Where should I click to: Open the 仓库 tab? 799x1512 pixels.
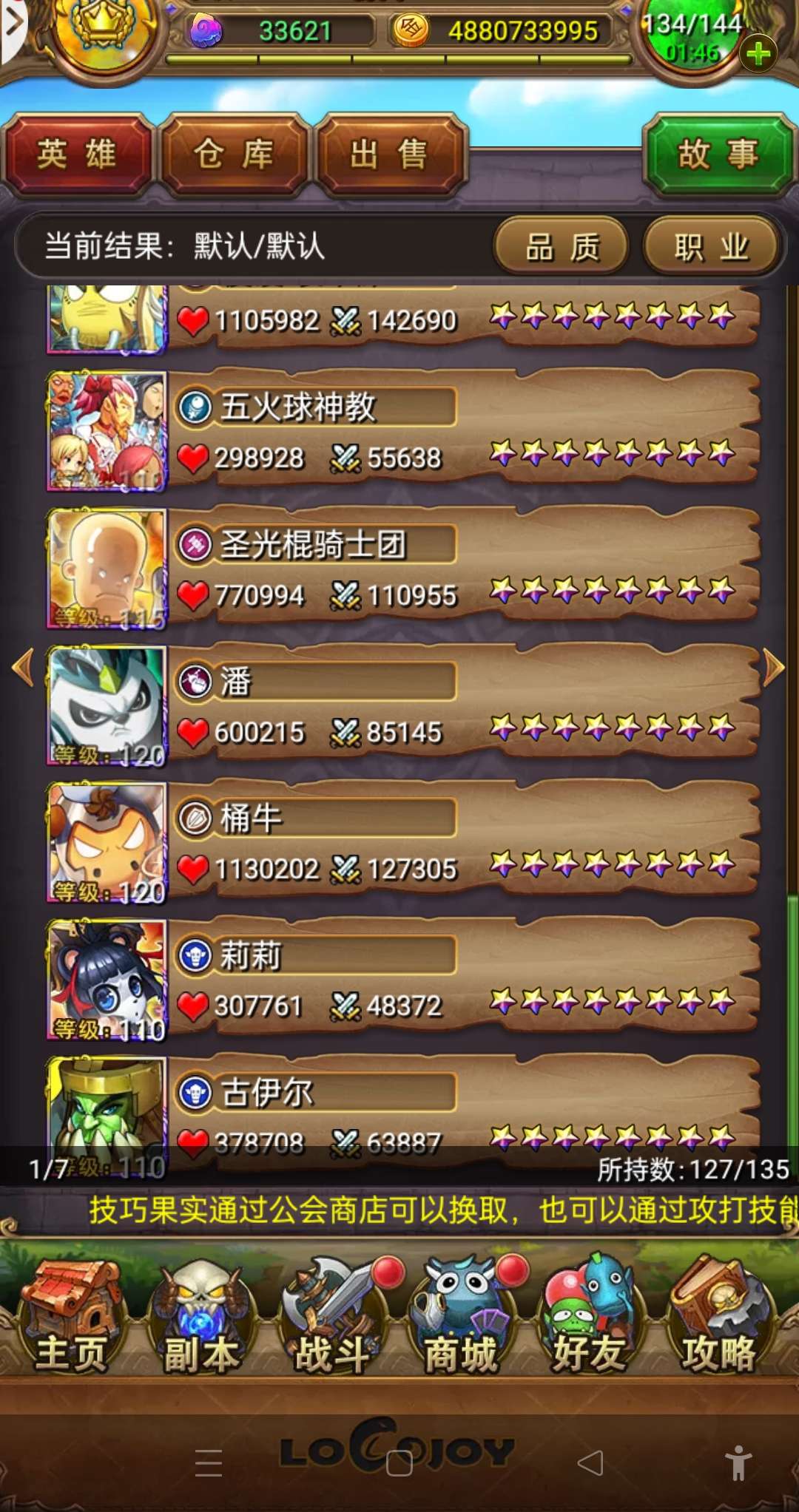tap(234, 155)
